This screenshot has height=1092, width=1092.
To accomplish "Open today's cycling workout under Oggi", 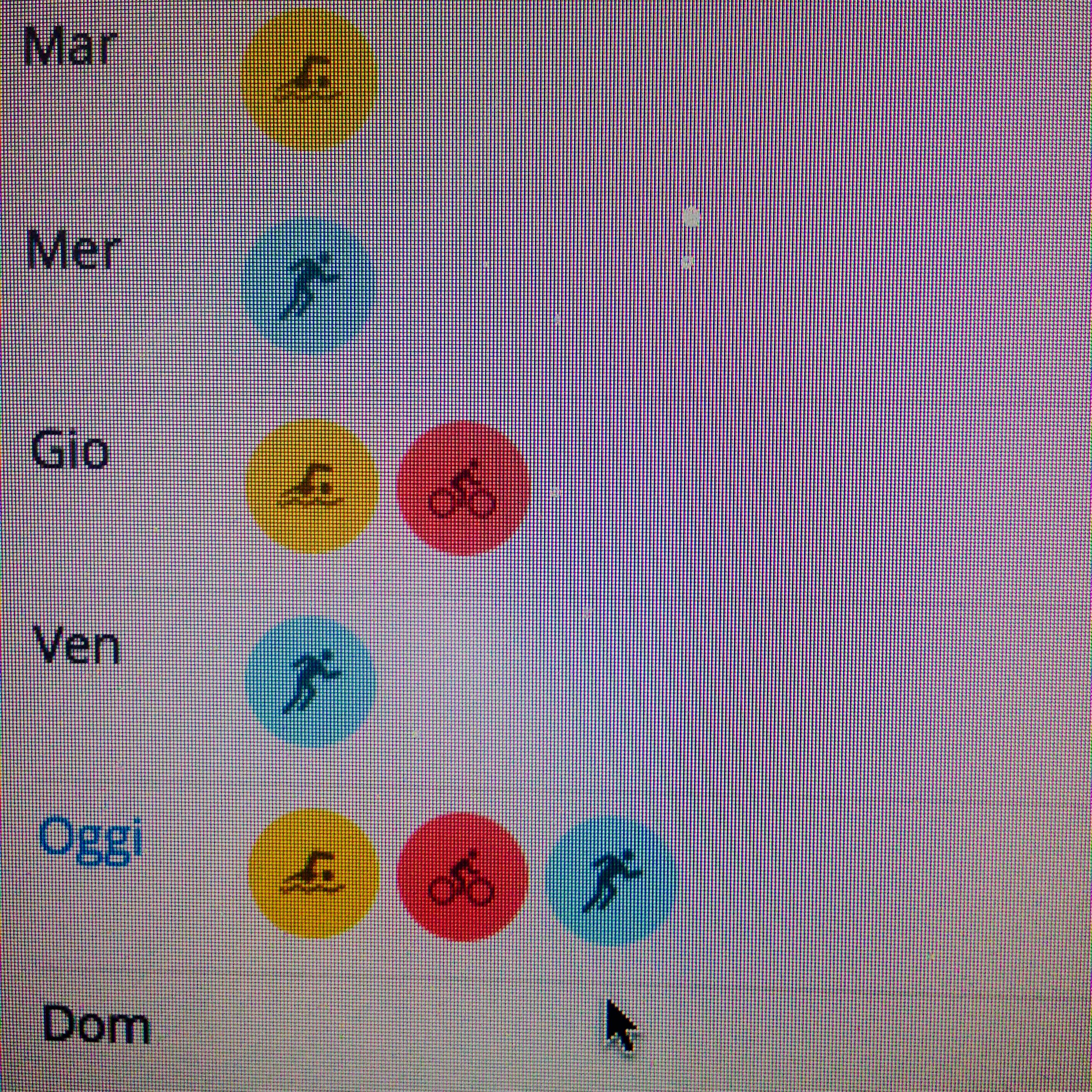I will coord(462,877).
